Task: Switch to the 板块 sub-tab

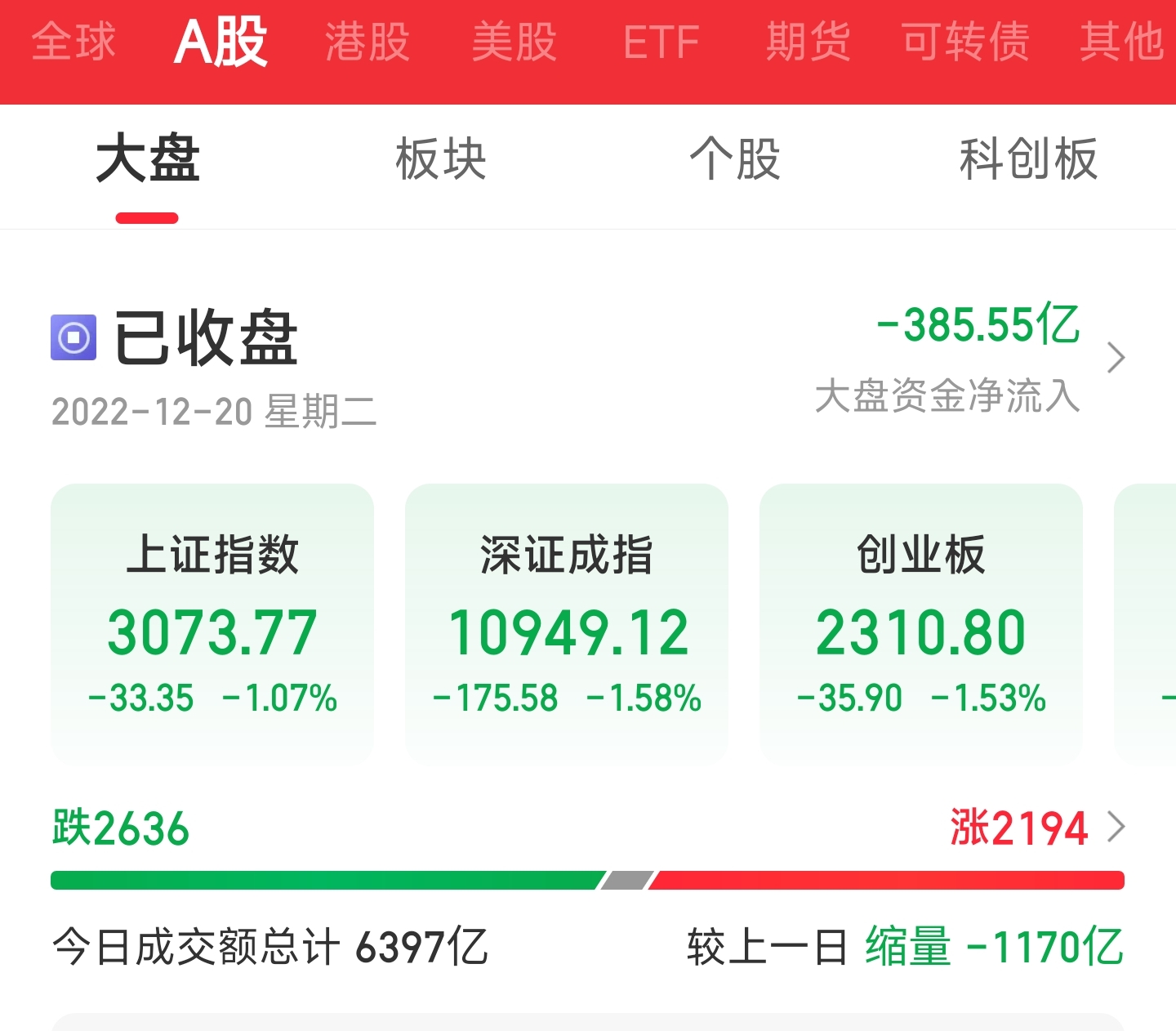Action: [441, 159]
